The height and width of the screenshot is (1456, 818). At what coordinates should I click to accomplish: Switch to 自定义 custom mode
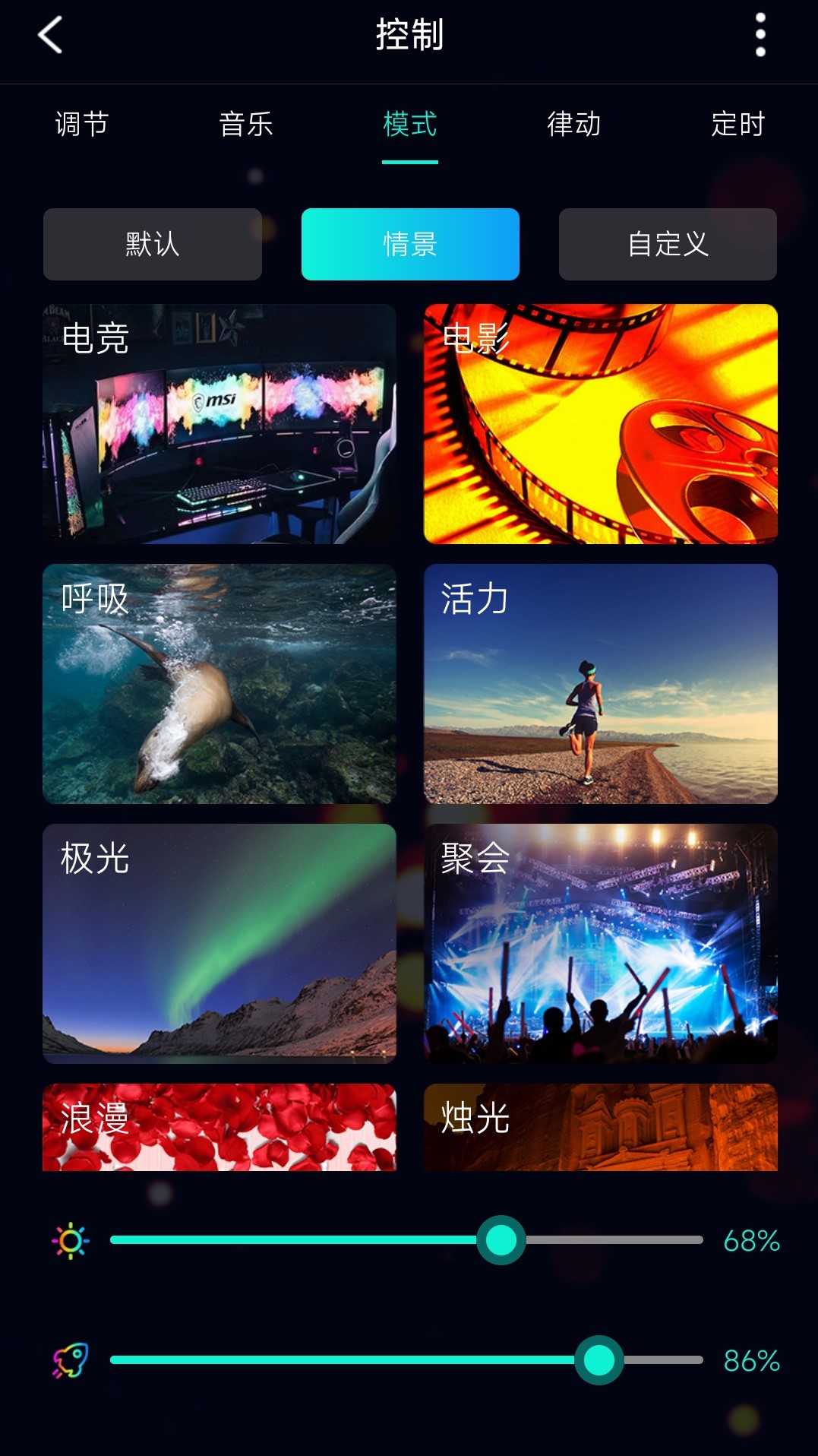click(x=668, y=244)
